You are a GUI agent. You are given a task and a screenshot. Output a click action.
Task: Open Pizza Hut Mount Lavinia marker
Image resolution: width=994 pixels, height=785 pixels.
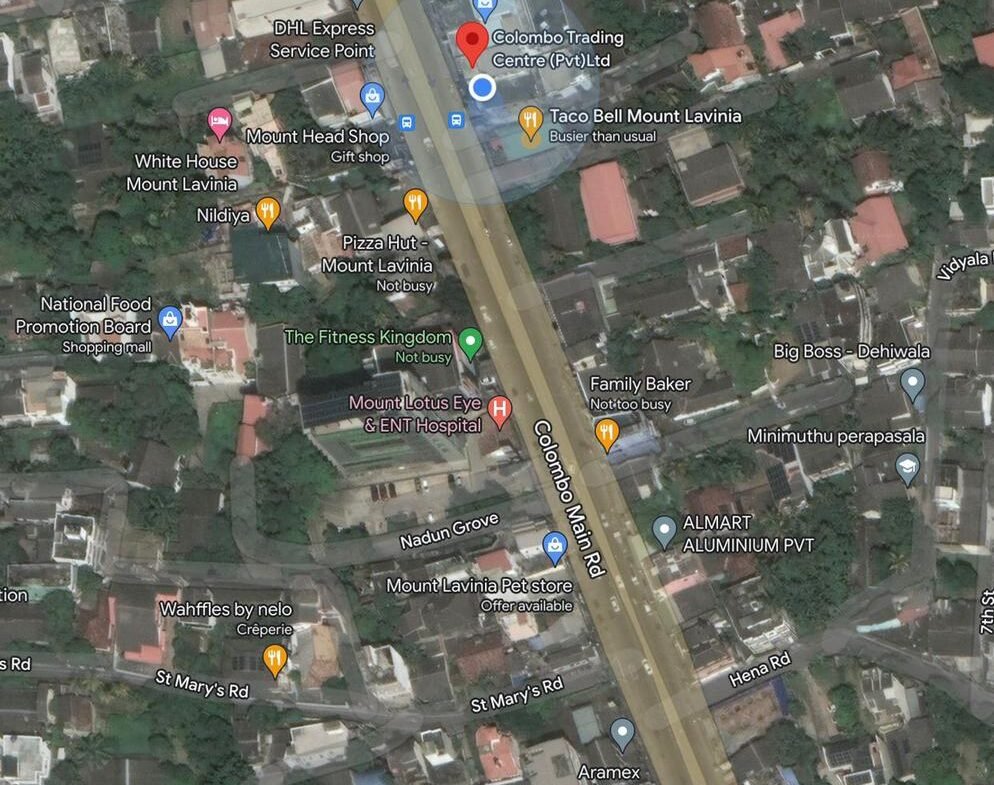coord(416,205)
